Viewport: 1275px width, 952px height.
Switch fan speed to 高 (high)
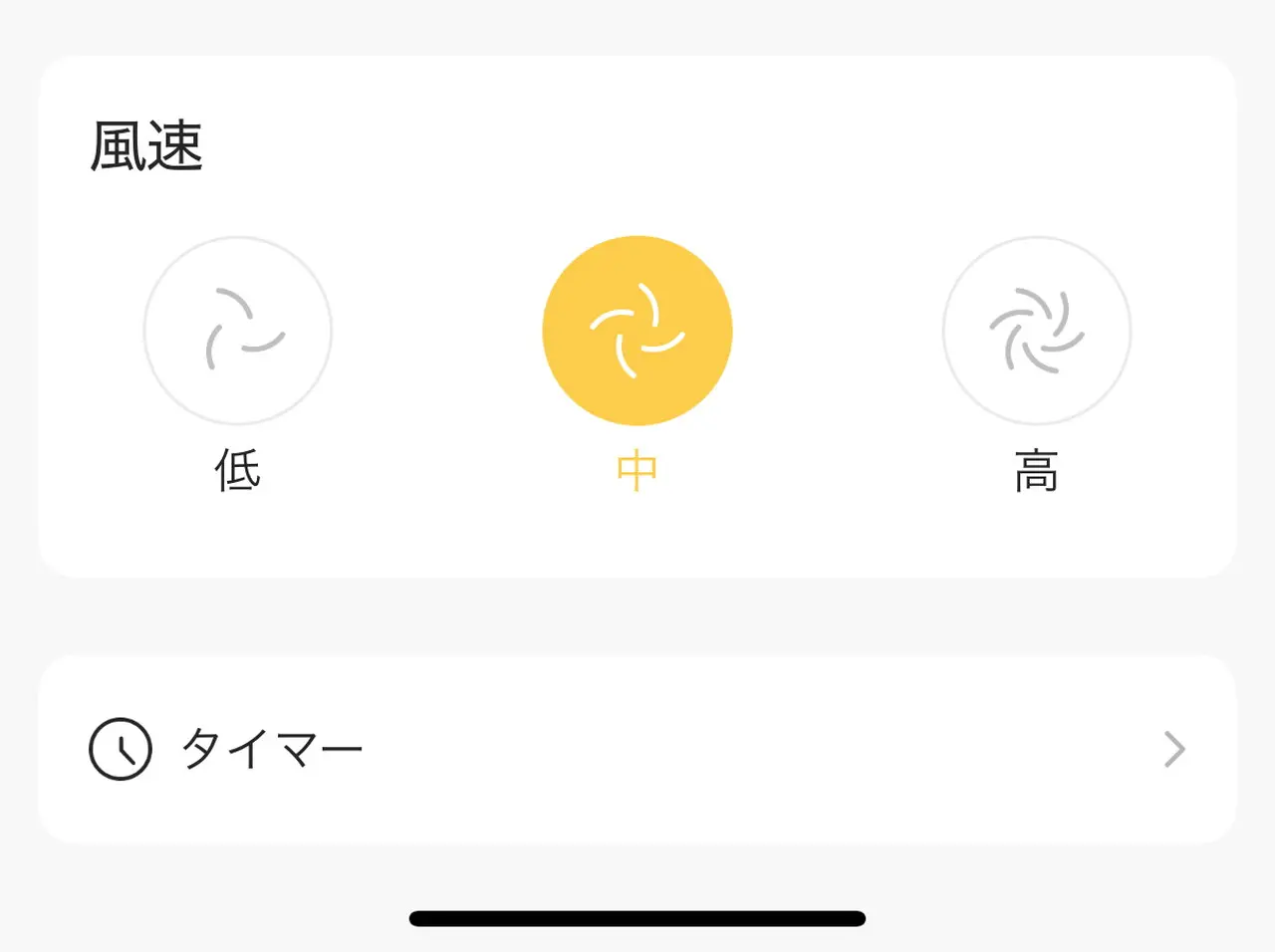1037,331
